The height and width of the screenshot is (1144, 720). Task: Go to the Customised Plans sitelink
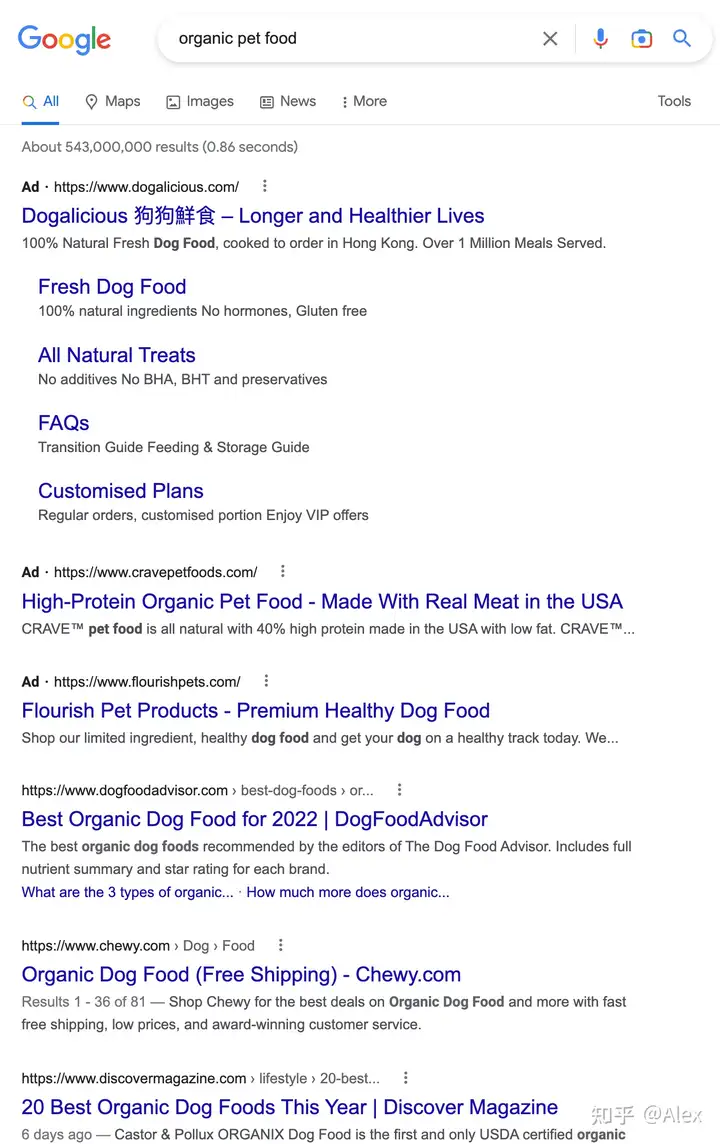tap(121, 491)
